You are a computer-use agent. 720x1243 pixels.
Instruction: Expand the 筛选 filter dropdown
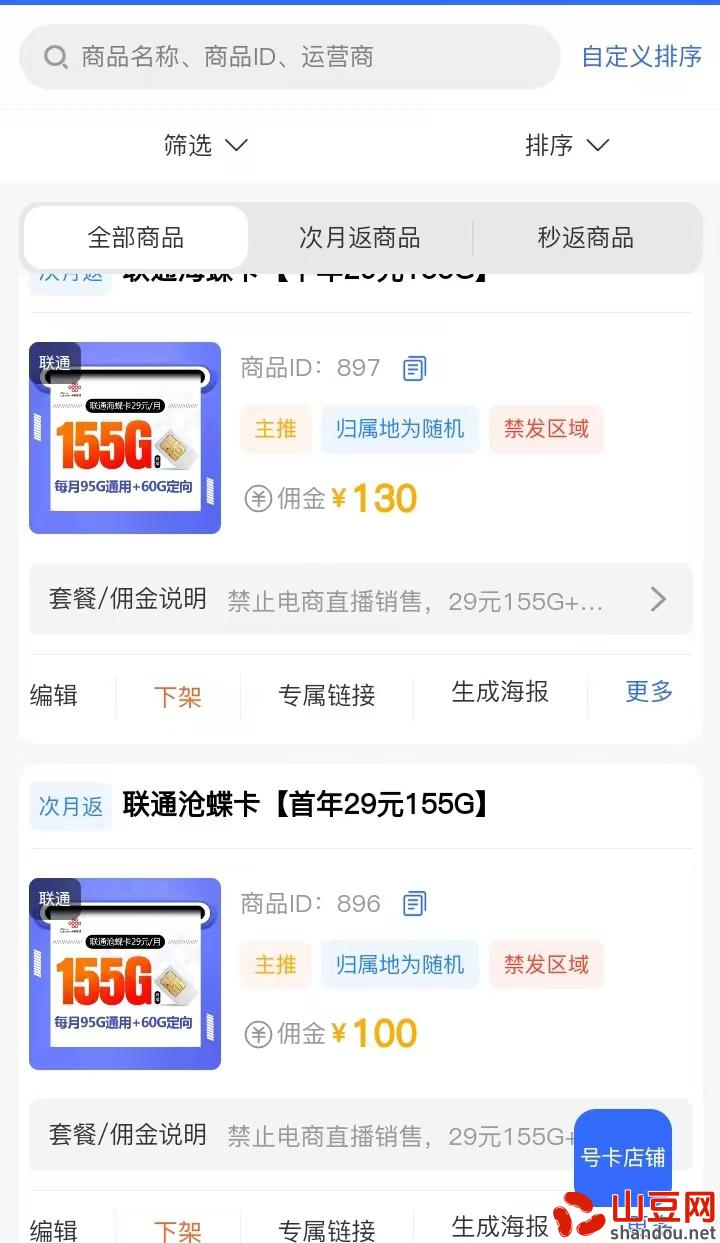(205, 146)
